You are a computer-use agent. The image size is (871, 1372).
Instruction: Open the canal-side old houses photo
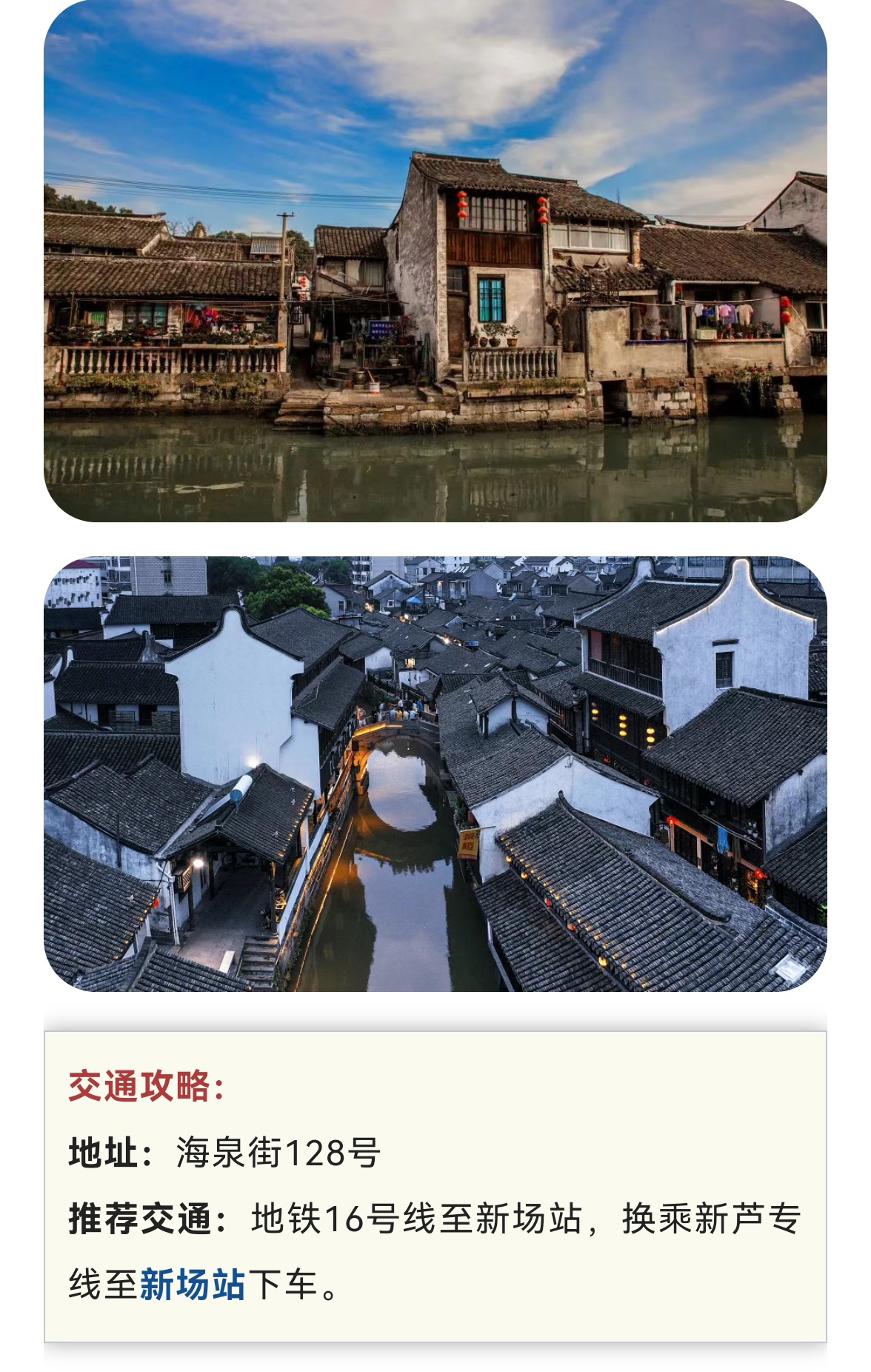pos(435,261)
